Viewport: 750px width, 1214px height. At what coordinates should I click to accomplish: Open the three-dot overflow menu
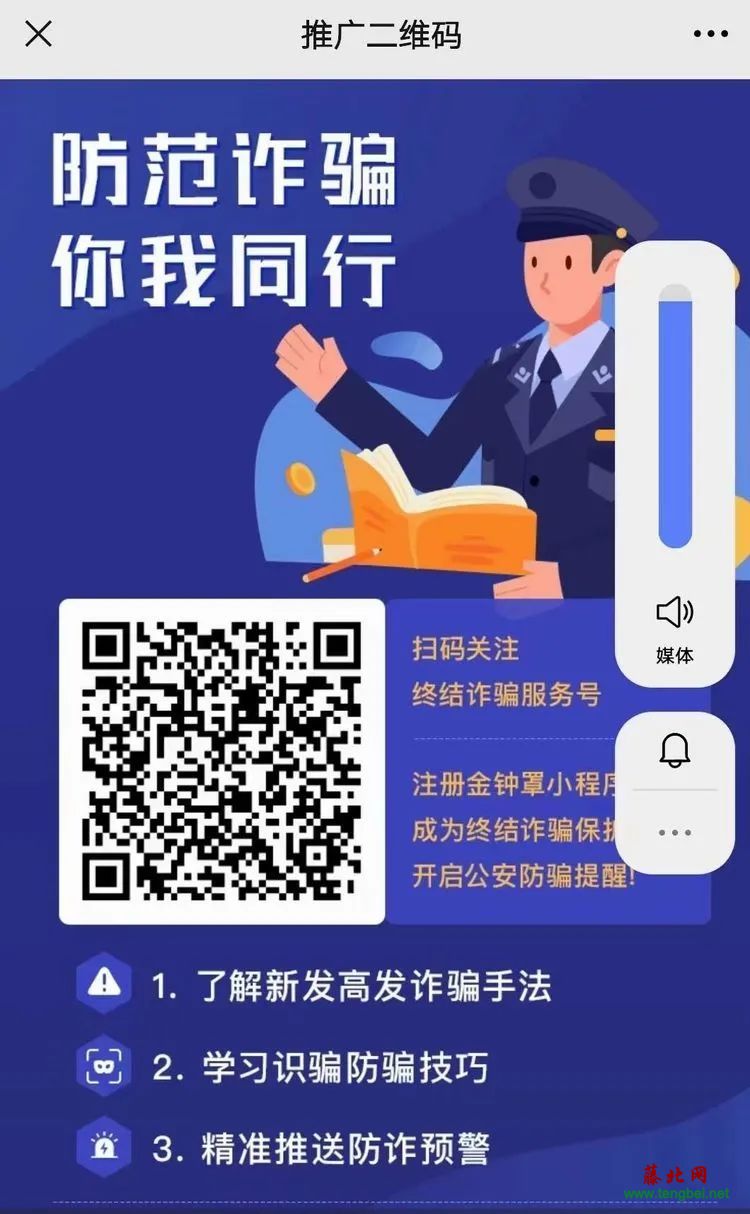coord(710,34)
